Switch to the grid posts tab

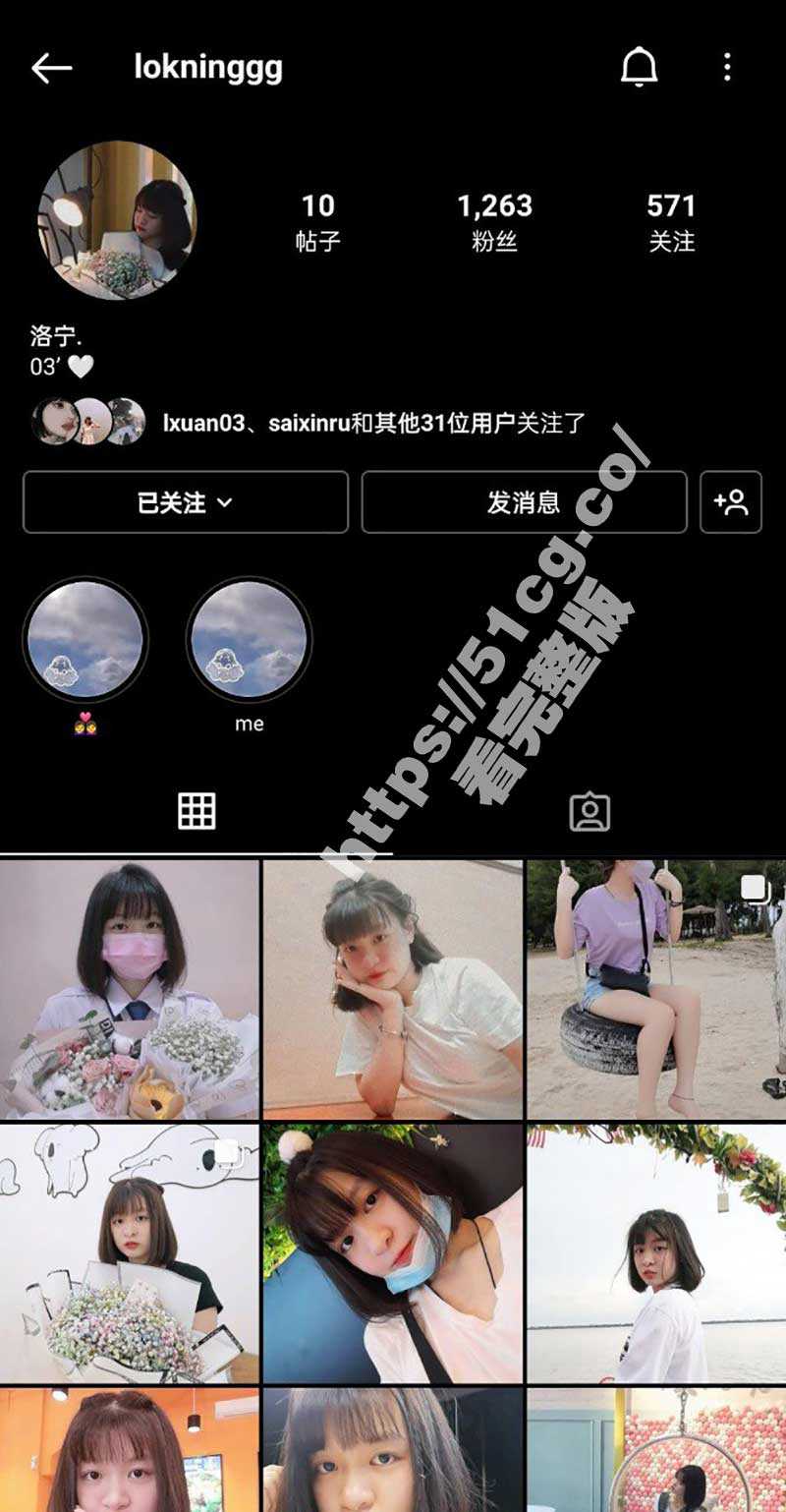[196, 811]
